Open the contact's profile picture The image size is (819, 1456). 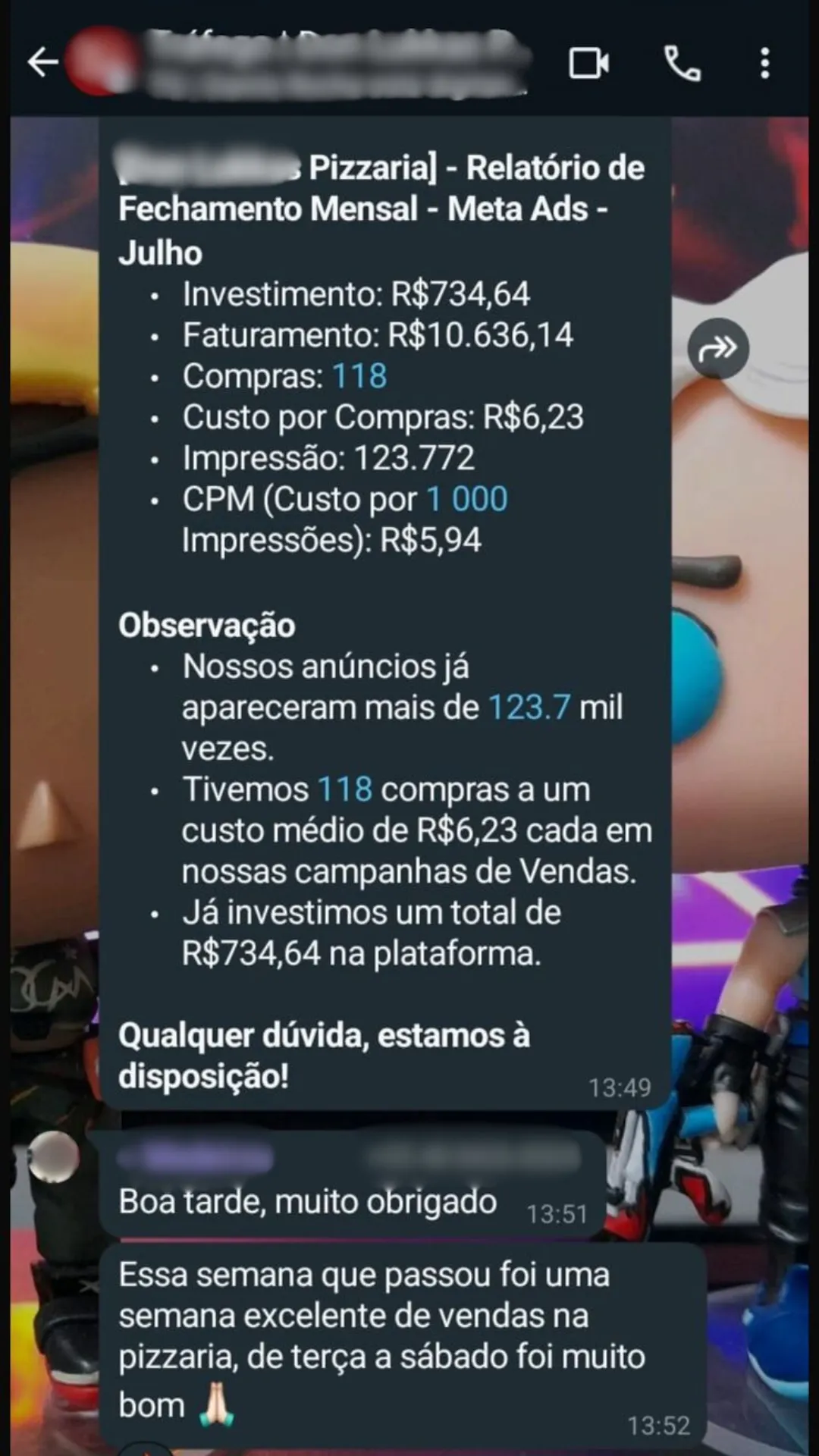point(99,61)
